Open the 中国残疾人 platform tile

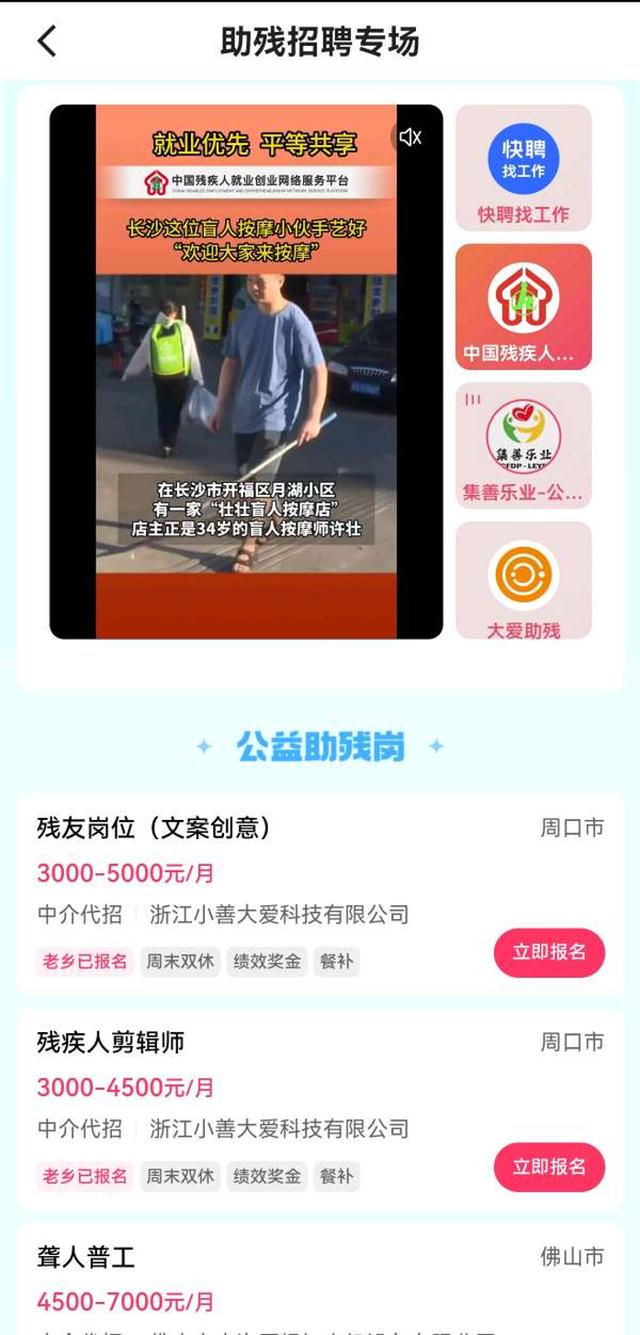[523, 307]
